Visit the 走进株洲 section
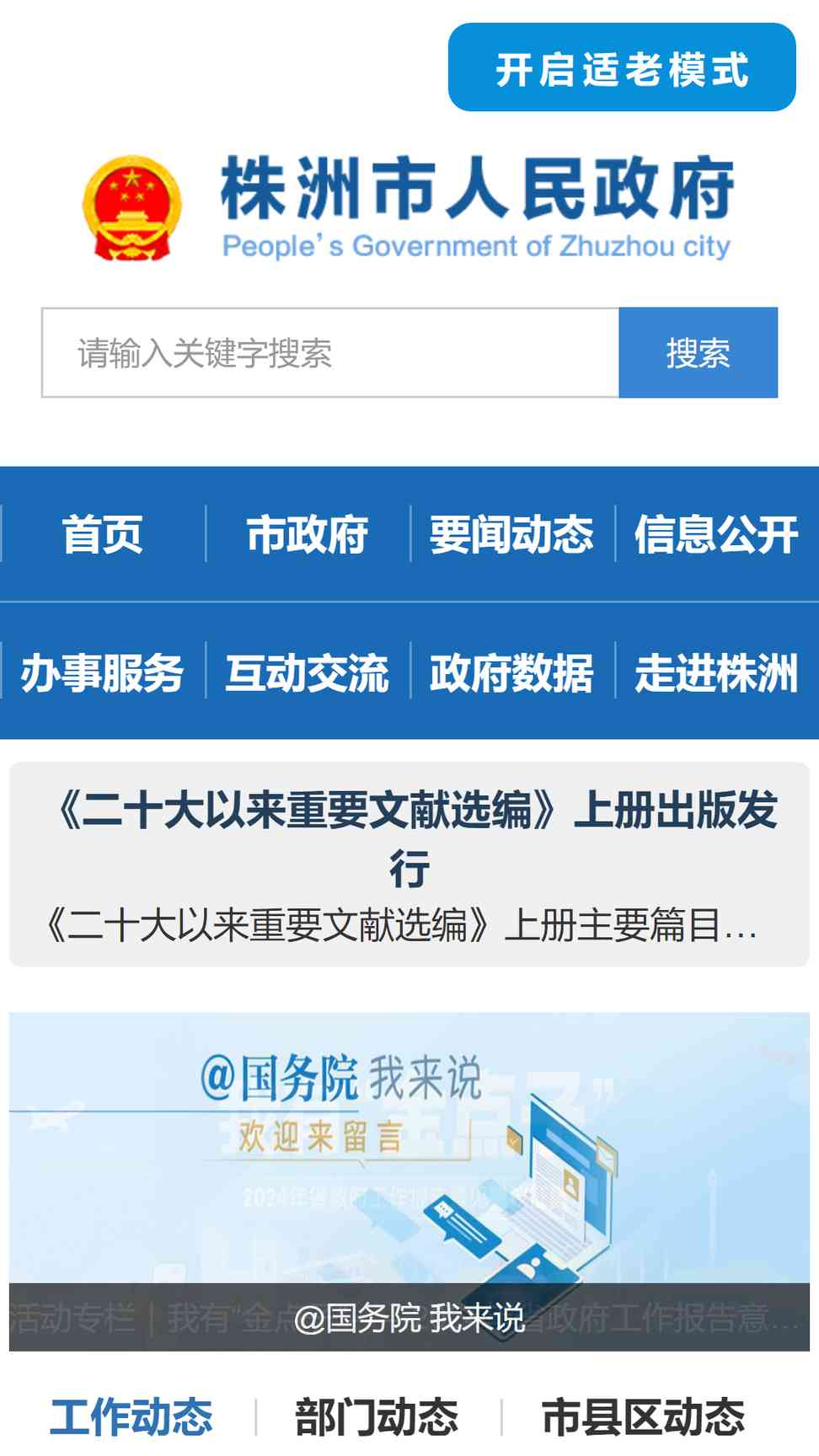Viewport: 819px width, 1456px height. point(716,672)
